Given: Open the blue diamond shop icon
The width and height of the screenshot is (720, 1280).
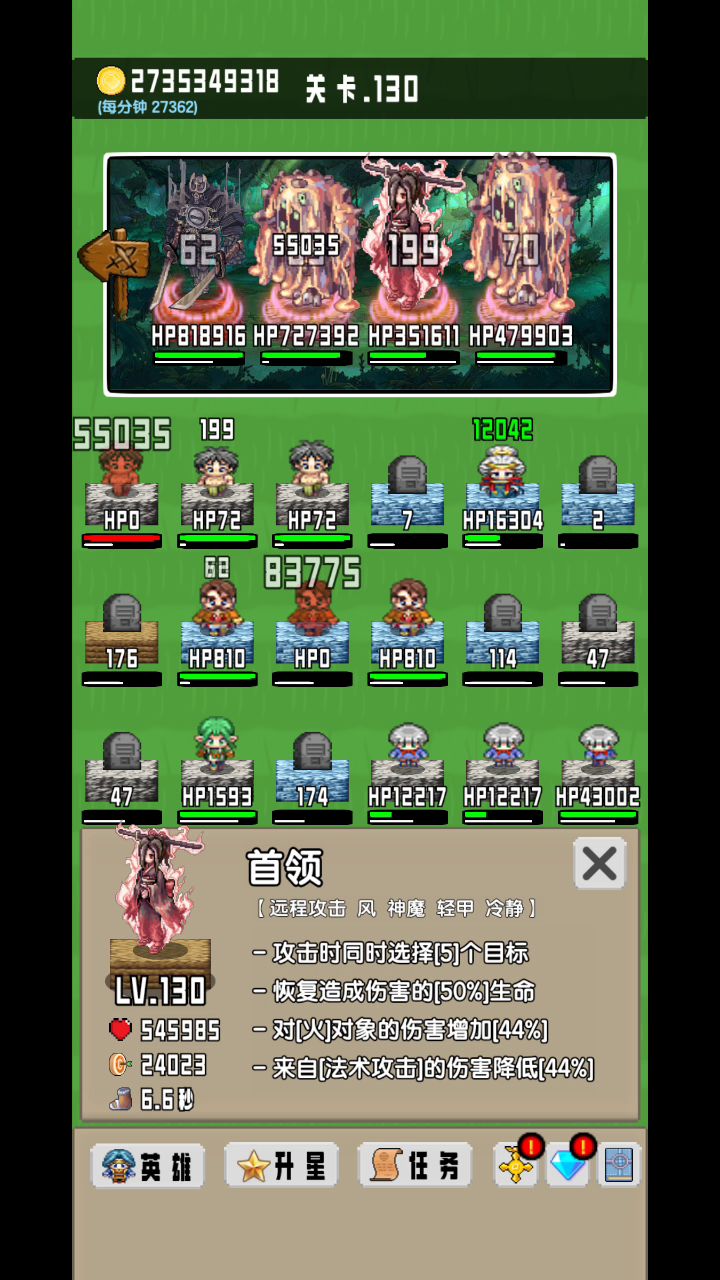Looking at the screenshot, I should point(568,1166).
